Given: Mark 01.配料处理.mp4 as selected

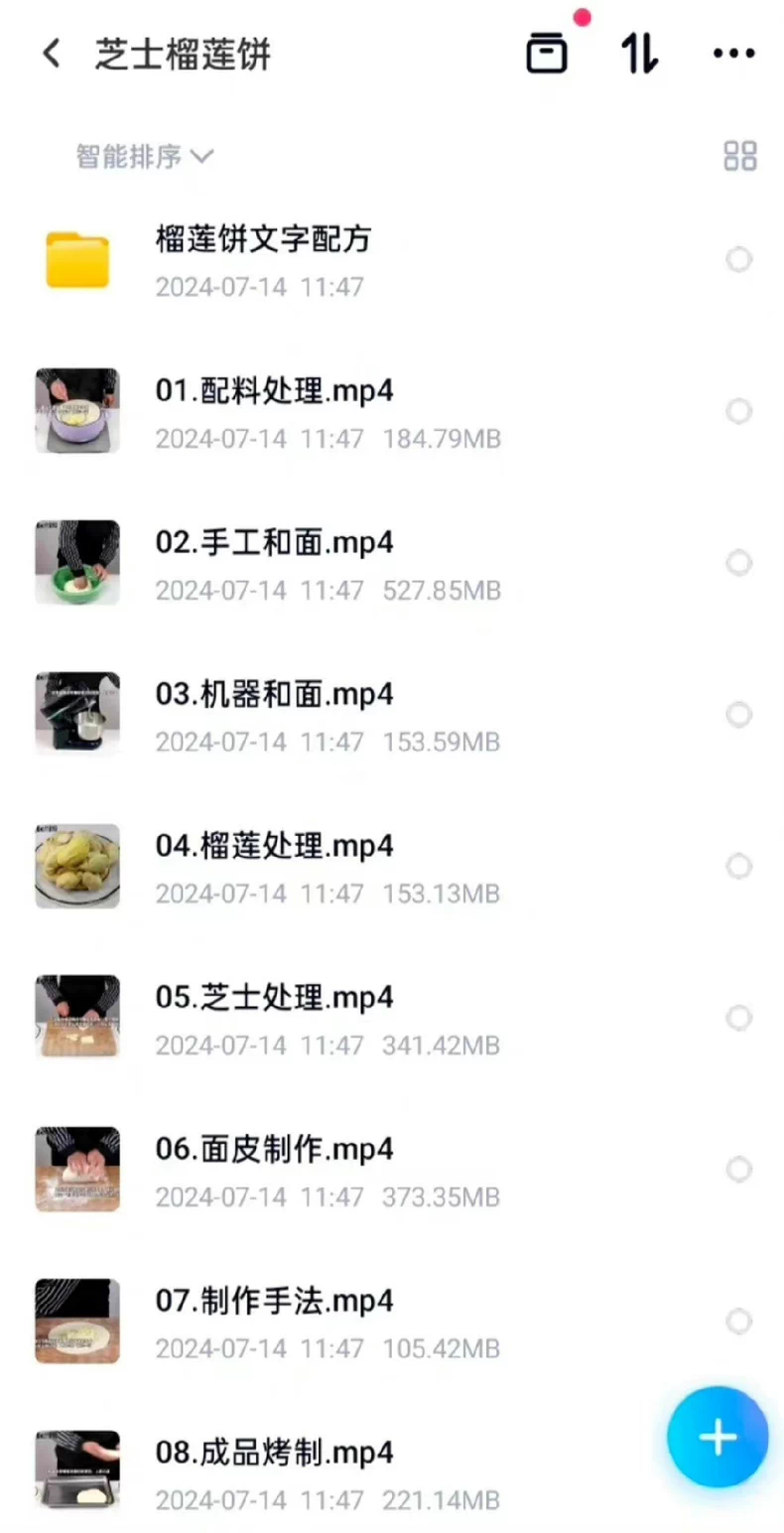Looking at the screenshot, I should pos(738,411).
